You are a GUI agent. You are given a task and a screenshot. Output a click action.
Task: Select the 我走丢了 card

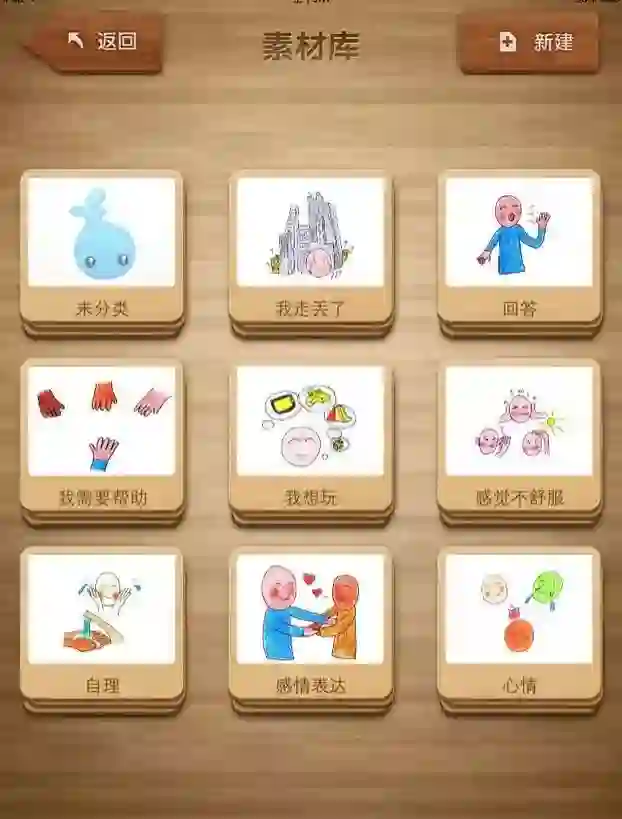click(x=310, y=249)
